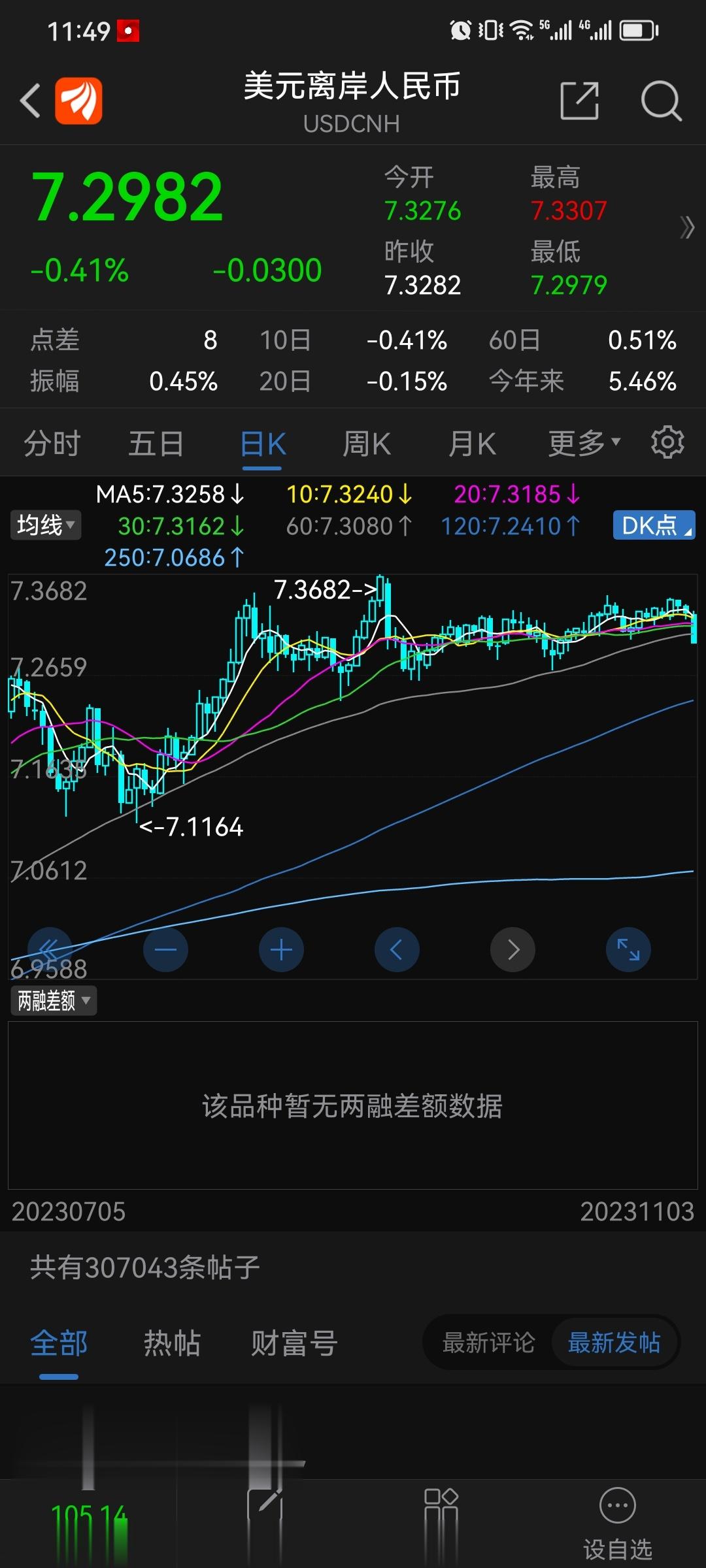Tap the East Money app logo icon
Image resolution: width=706 pixels, height=1568 pixels.
tap(80, 101)
